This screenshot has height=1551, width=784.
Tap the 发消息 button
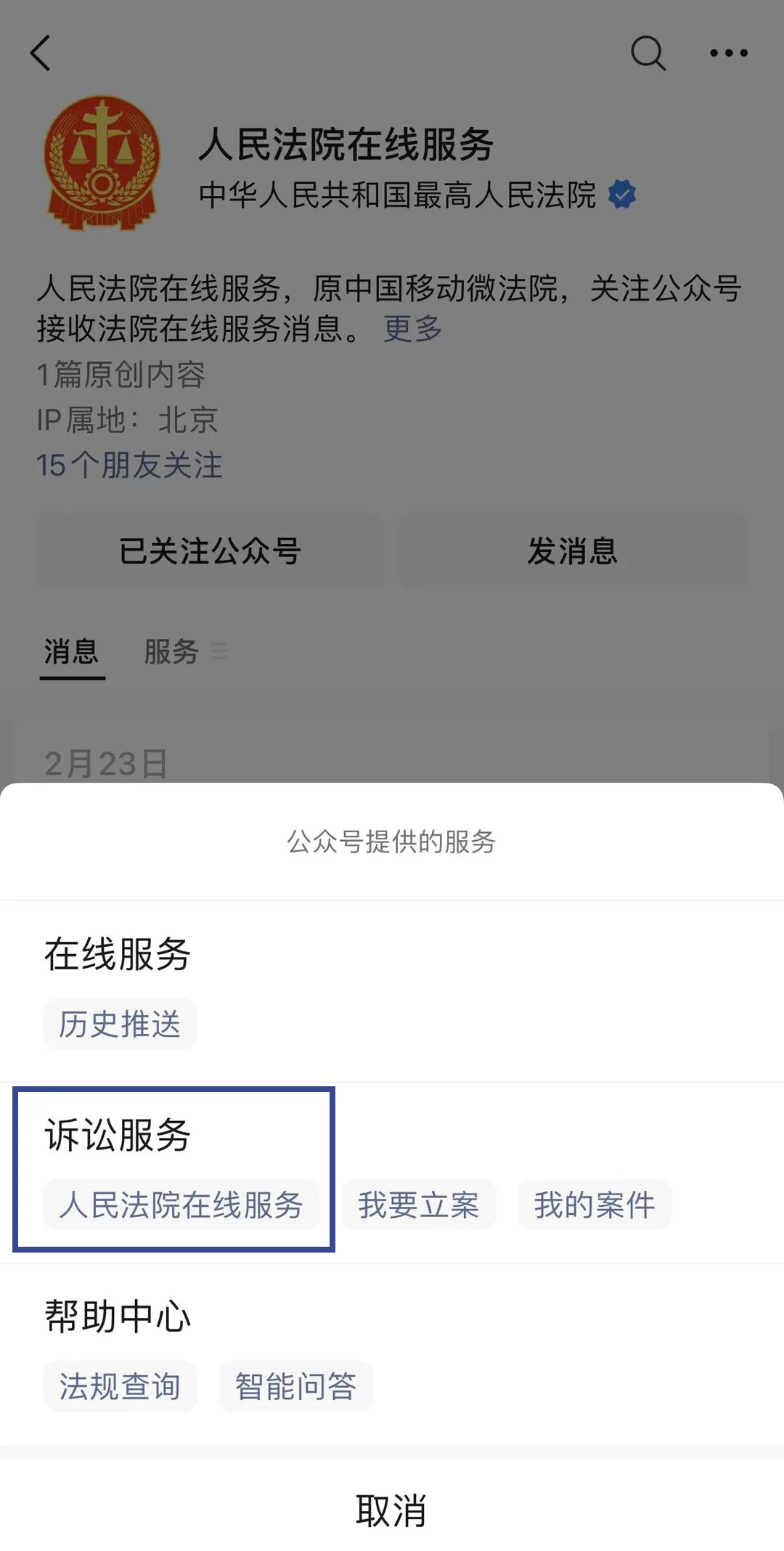574,551
